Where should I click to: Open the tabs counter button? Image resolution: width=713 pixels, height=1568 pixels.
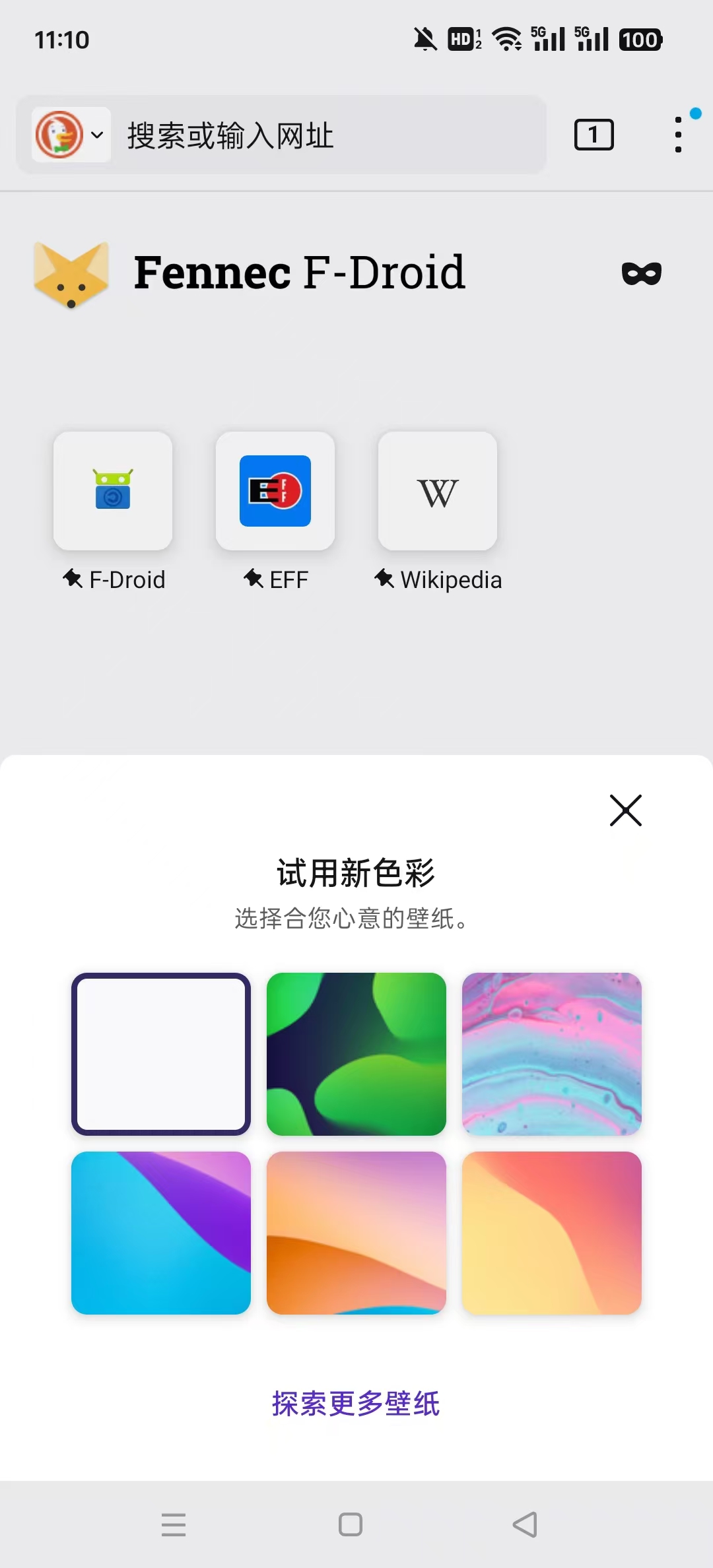[x=594, y=135]
